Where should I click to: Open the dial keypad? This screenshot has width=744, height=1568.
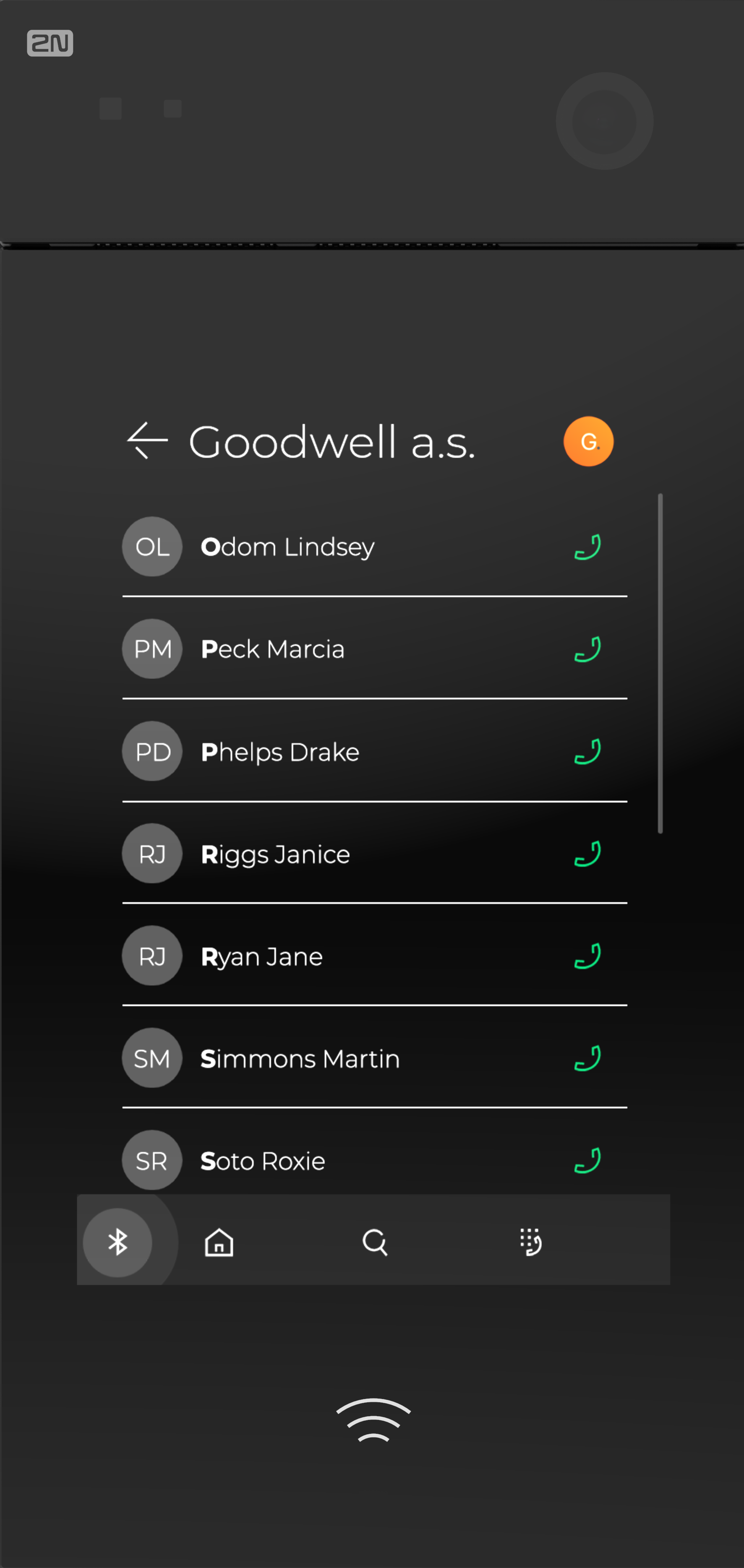531,1242
